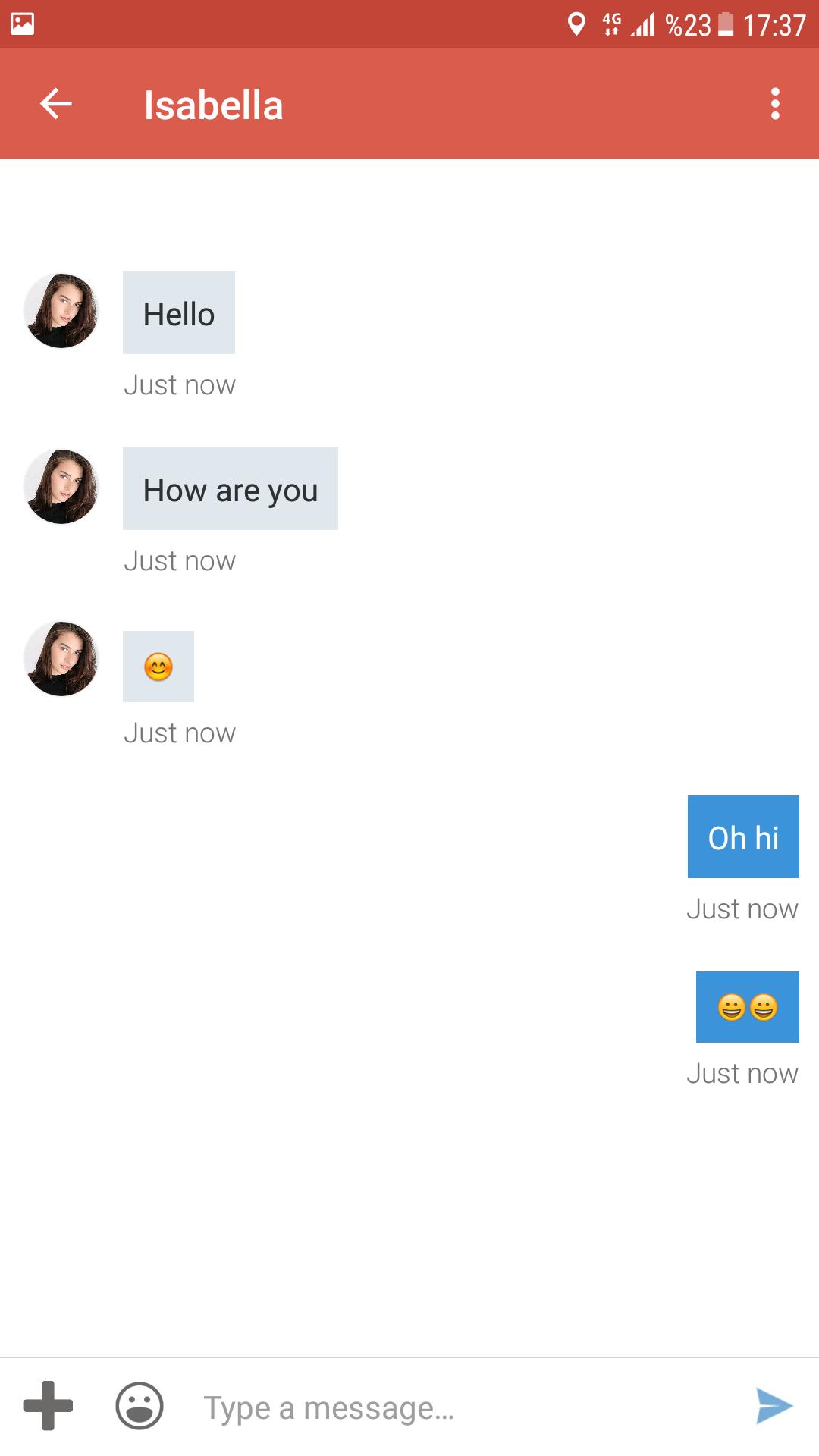Open Isabella's avatar next to Hello
Viewport: 819px width, 1456px height.
click(x=61, y=311)
